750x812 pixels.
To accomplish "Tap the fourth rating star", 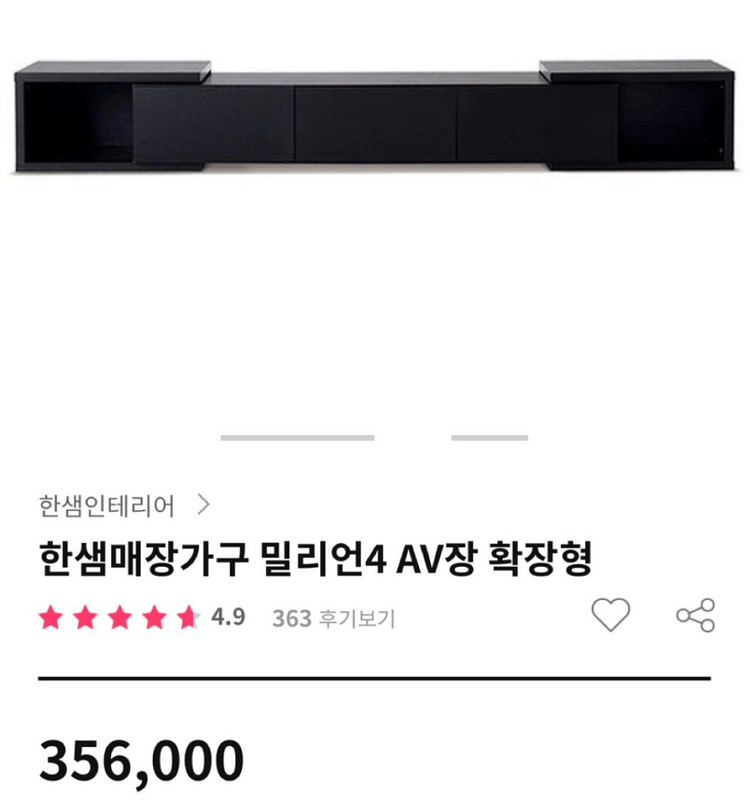I will 152,617.
